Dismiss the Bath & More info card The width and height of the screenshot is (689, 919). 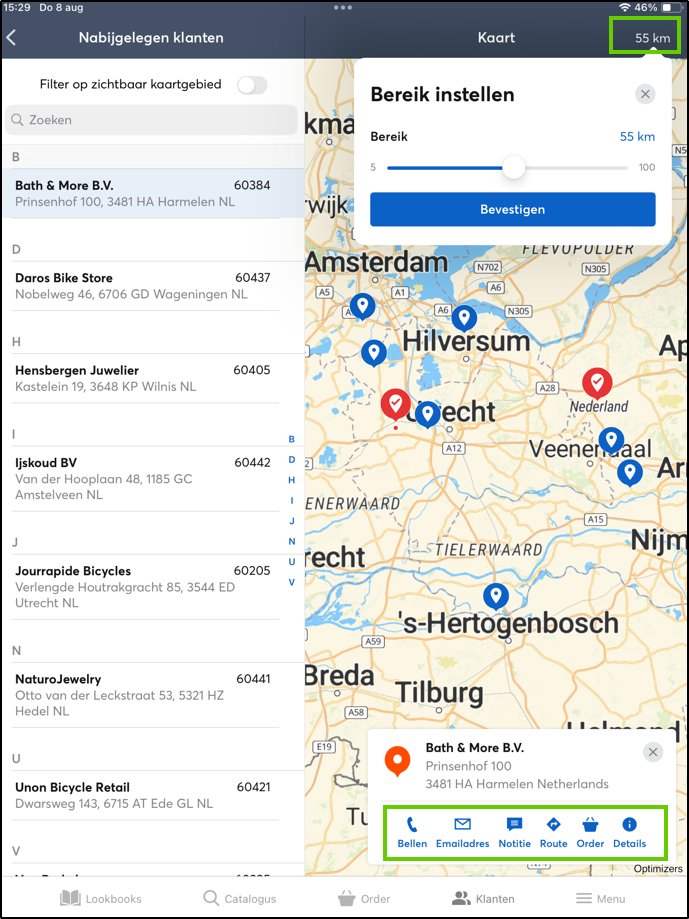(x=652, y=752)
